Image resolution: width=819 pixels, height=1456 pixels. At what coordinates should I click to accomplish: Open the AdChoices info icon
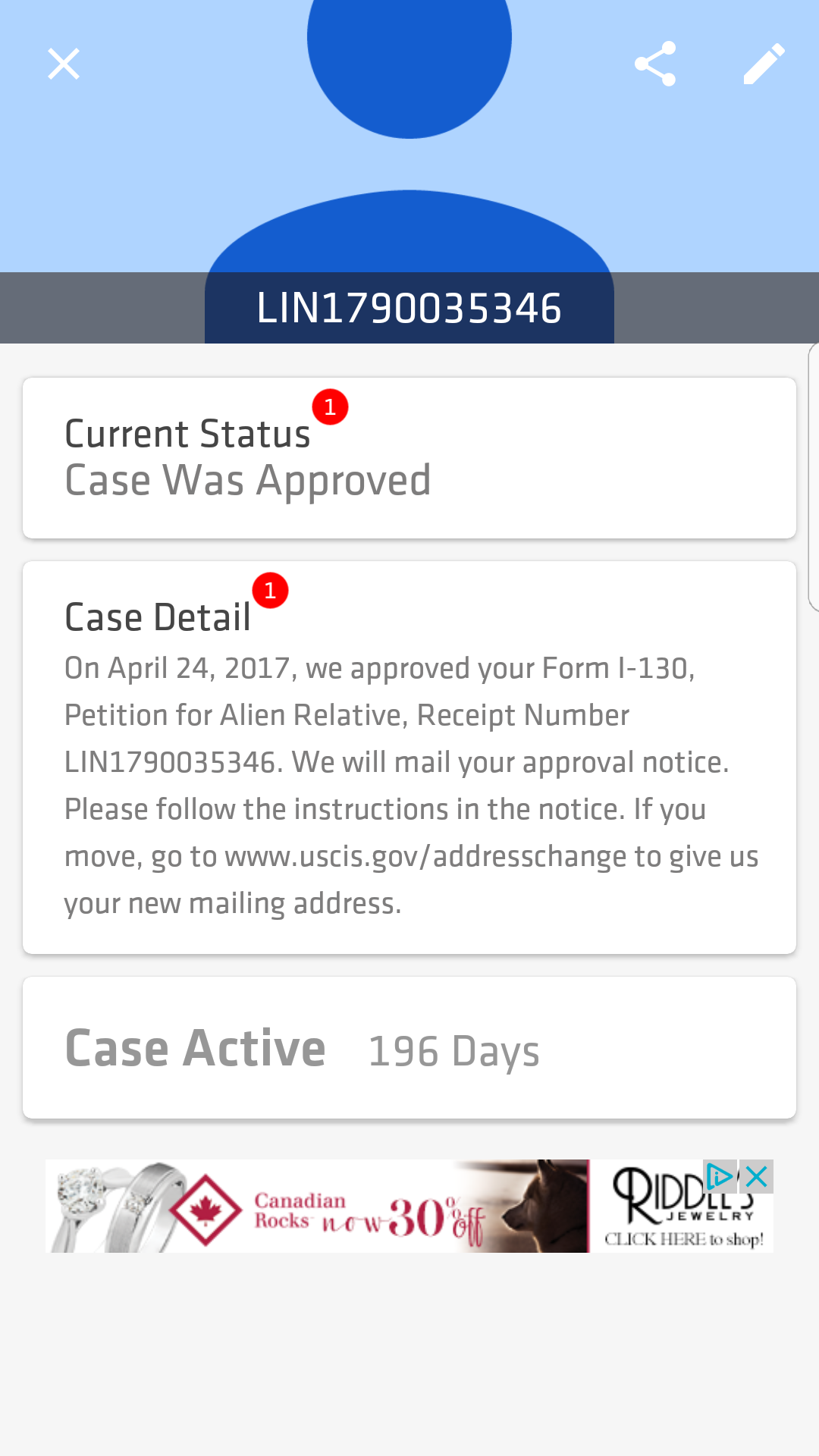(719, 1176)
